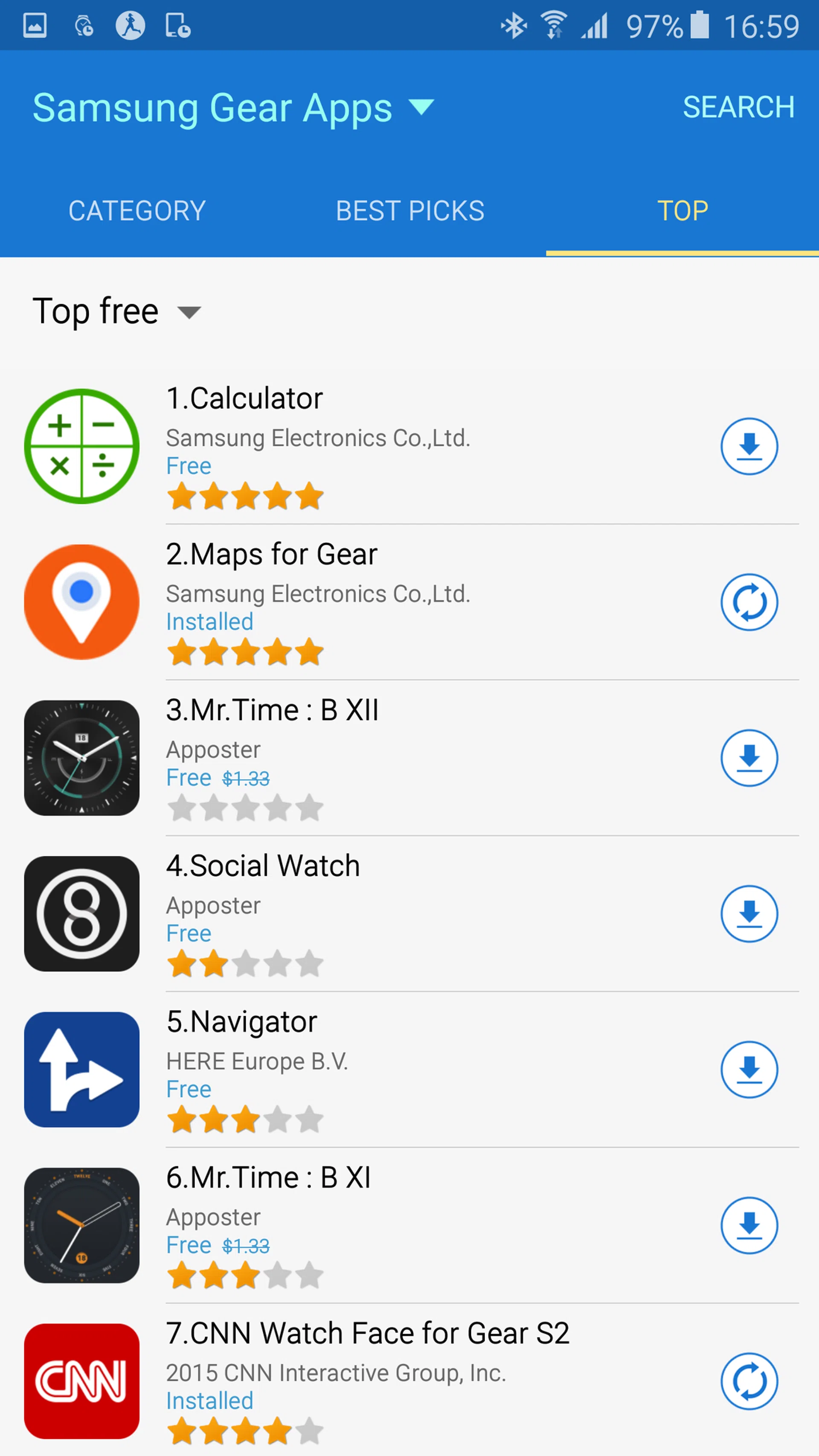Tap the Navigator app icon
The image size is (819, 1456).
coord(82,1070)
